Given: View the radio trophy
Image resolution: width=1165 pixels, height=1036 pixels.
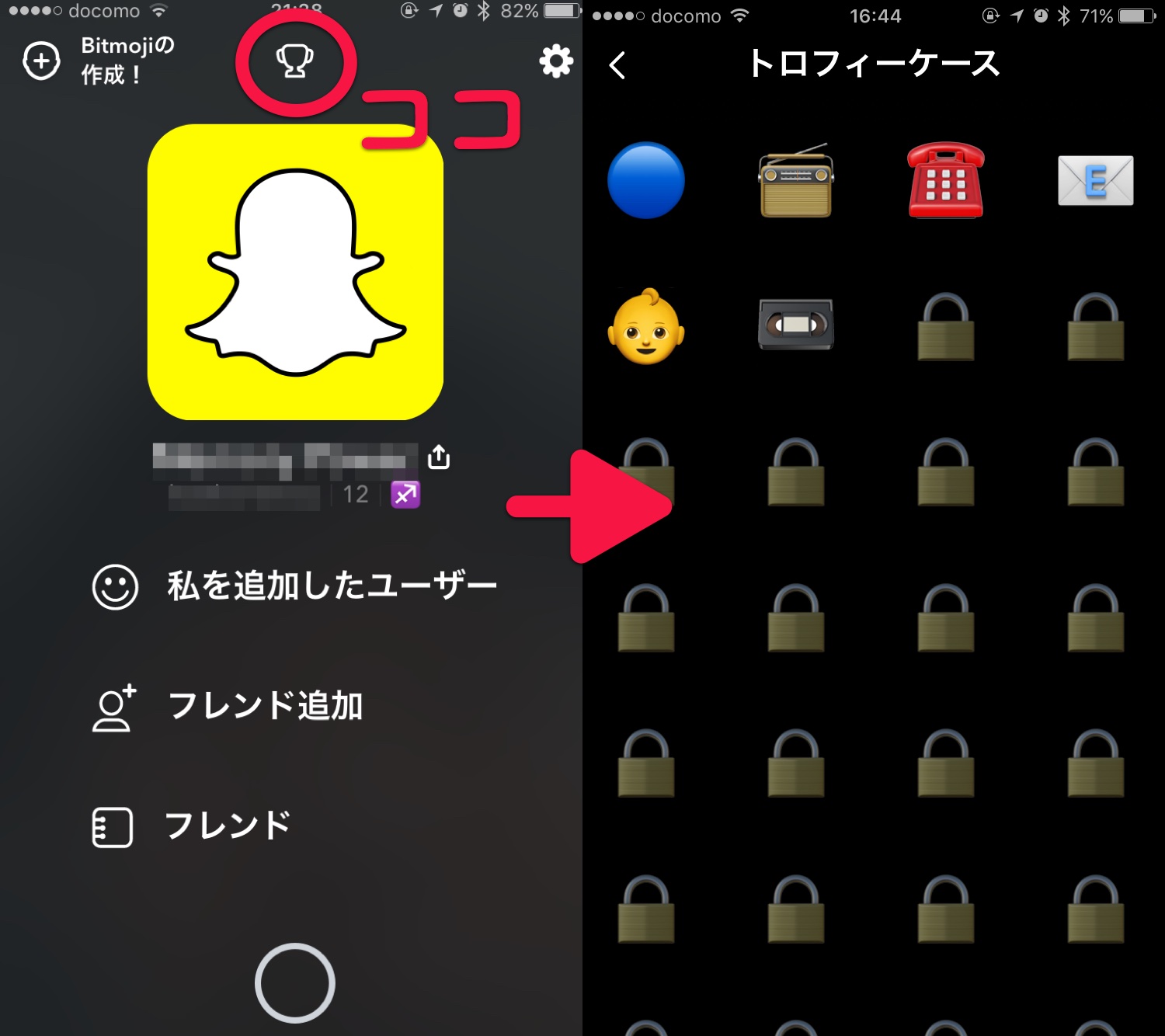Looking at the screenshot, I should tap(795, 180).
